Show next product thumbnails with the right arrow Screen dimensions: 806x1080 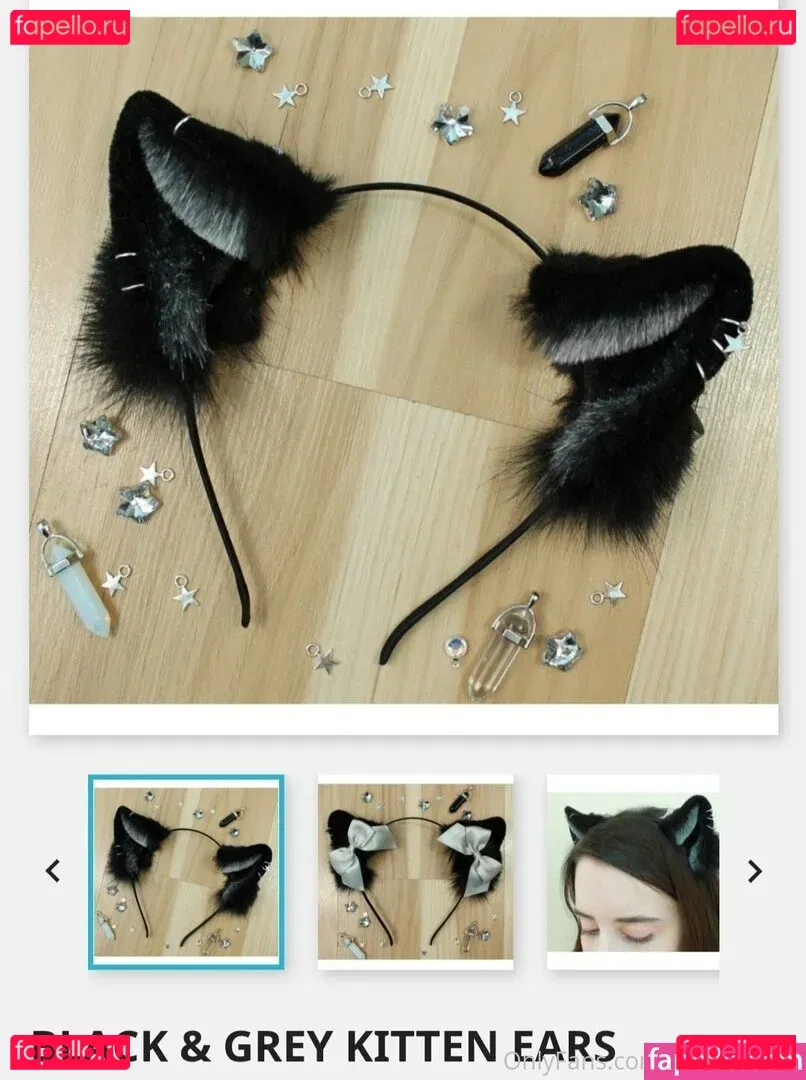755,871
